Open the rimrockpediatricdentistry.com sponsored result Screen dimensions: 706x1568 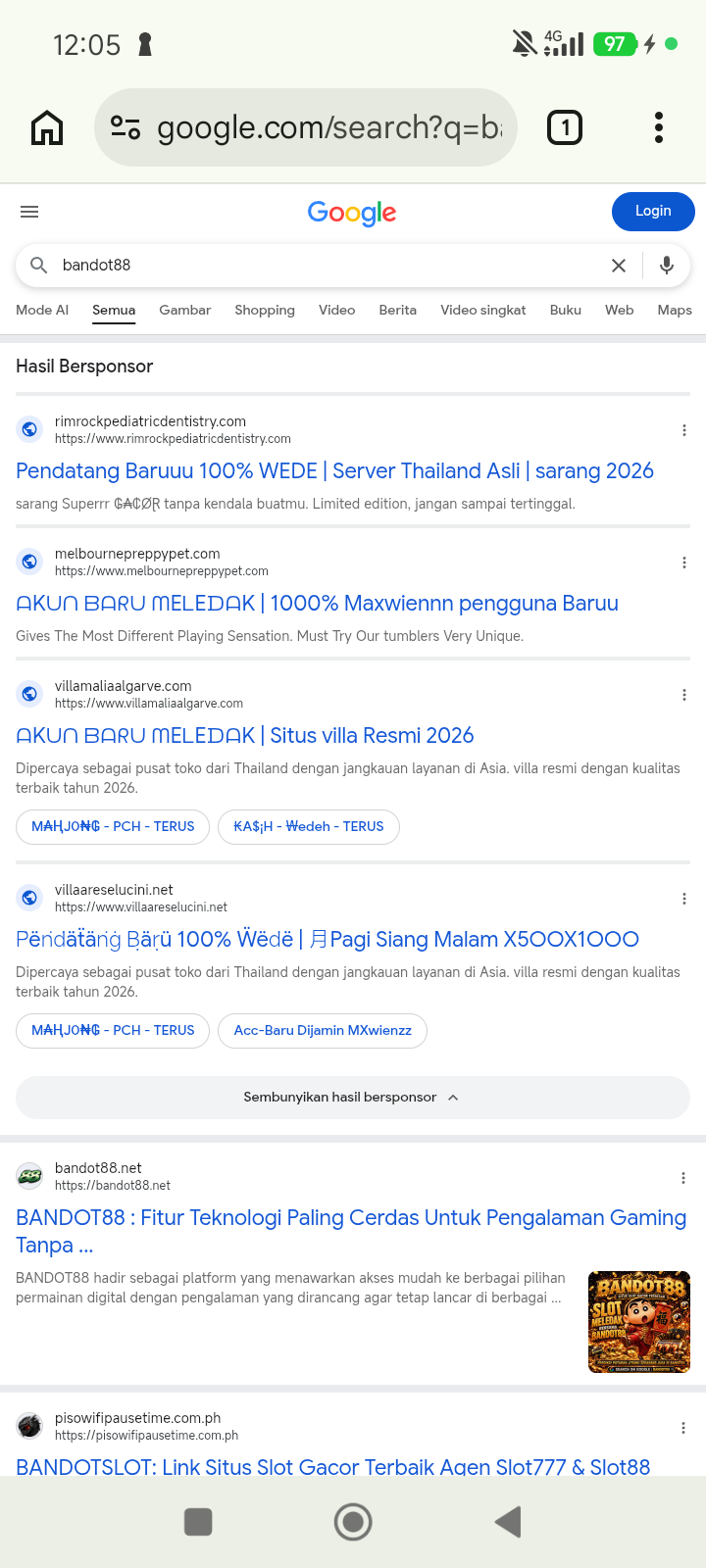point(334,470)
